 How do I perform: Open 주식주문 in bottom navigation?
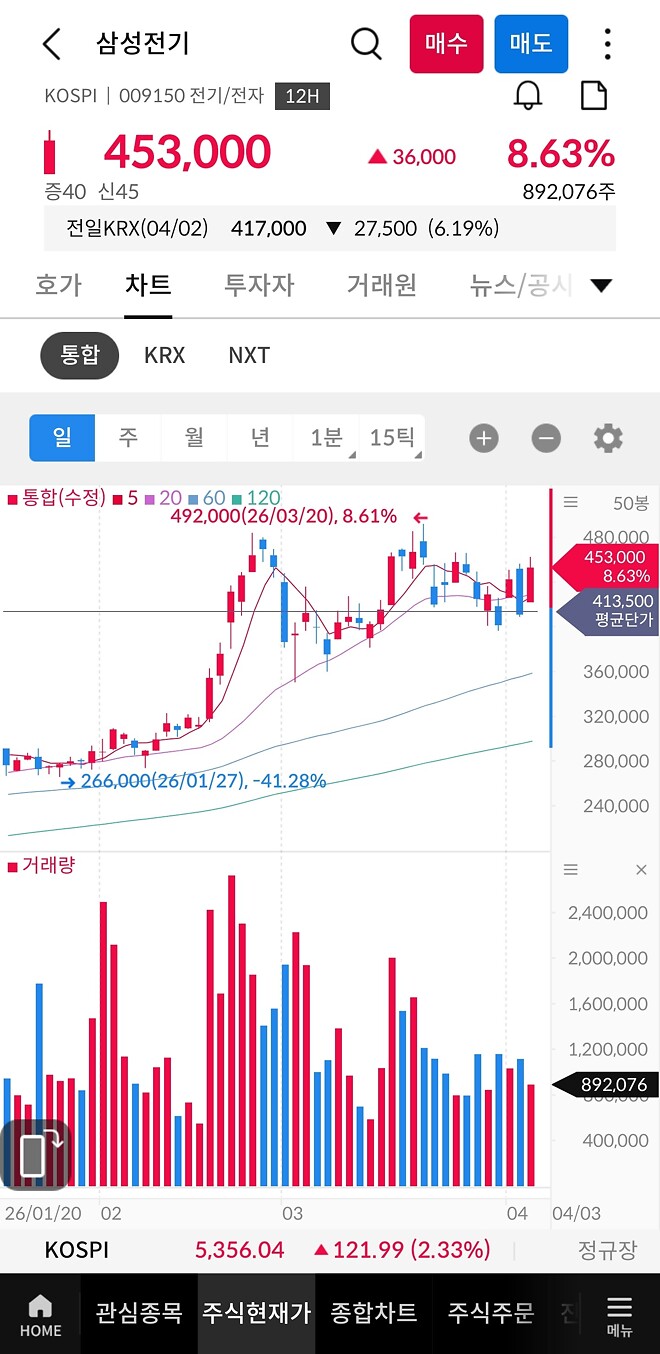pyautogui.click(x=490, y=1312)
